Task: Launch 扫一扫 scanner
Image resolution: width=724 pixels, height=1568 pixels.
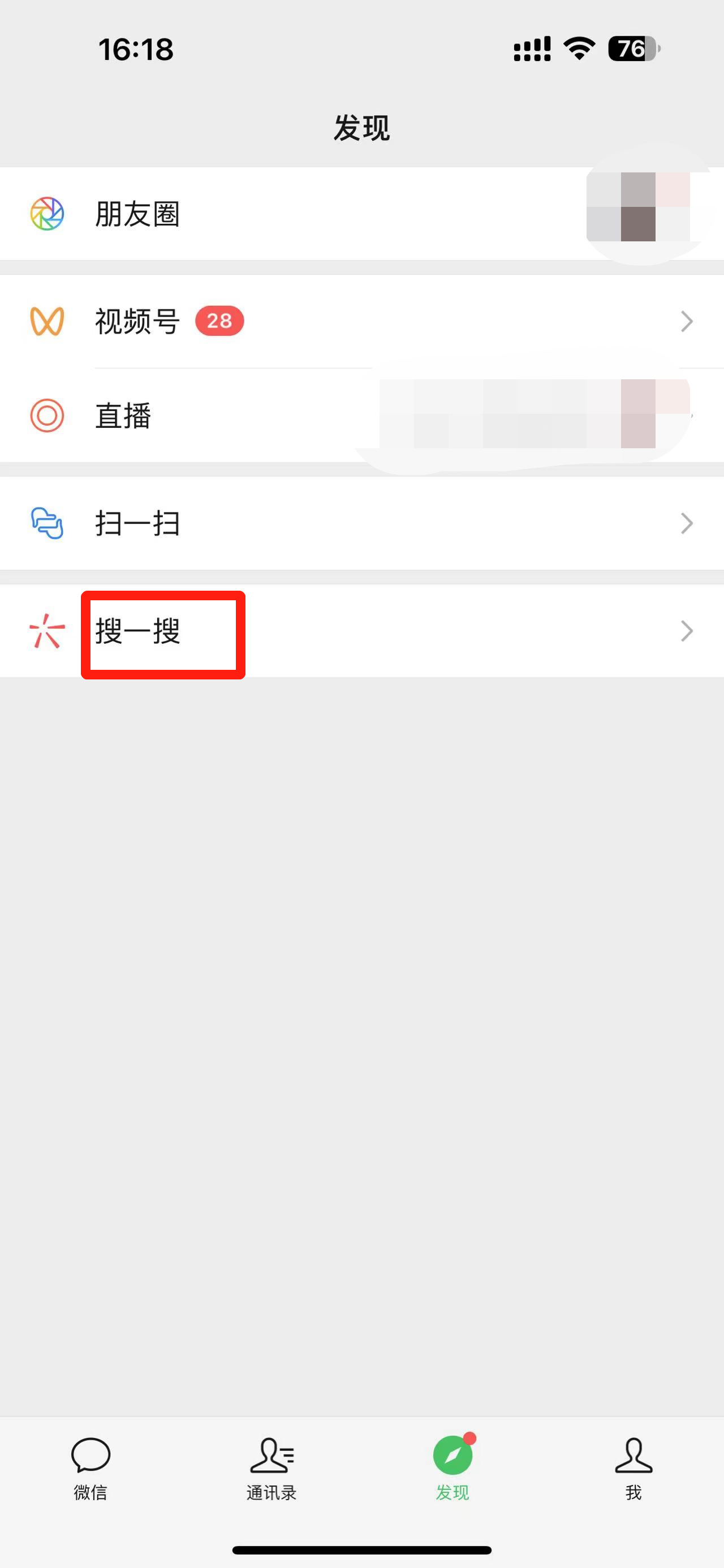Action: point(361,523)
